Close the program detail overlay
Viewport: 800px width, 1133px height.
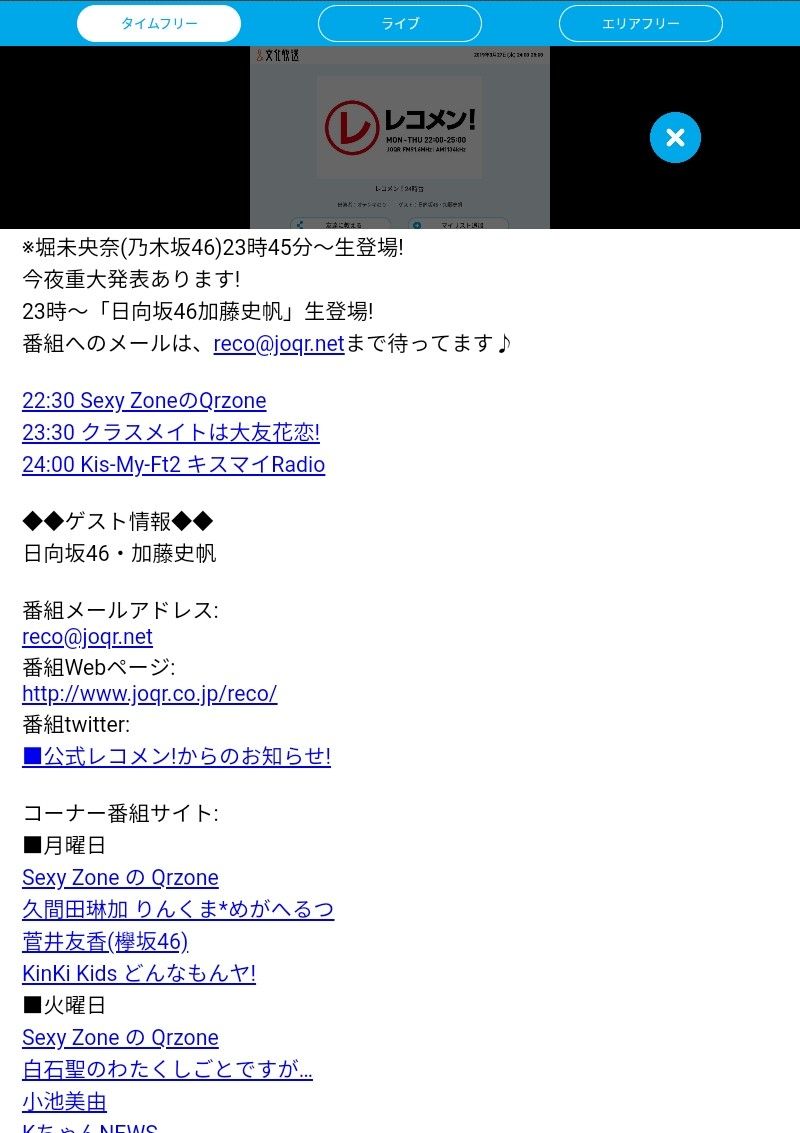[x=675, y=137]
